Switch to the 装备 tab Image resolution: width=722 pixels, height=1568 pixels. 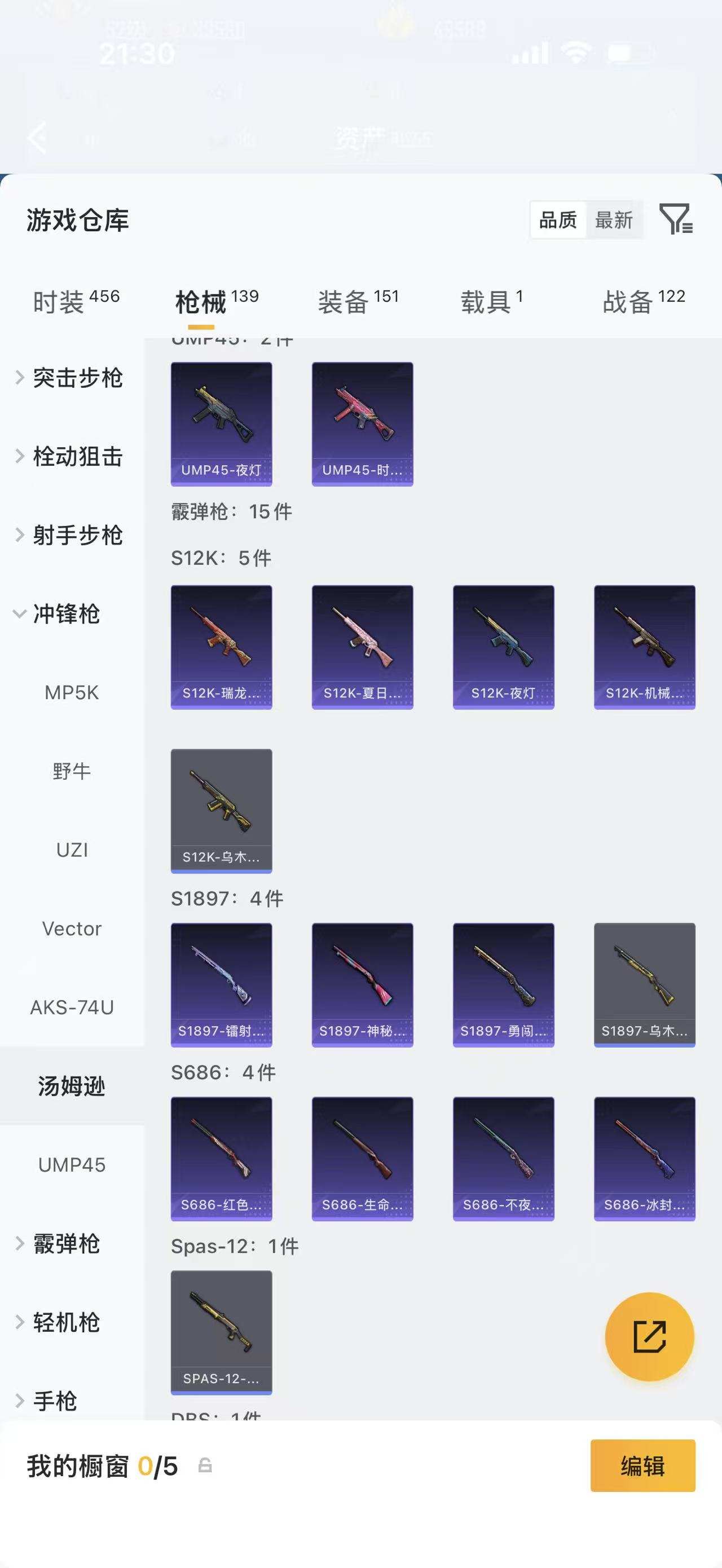pos(359,301)
